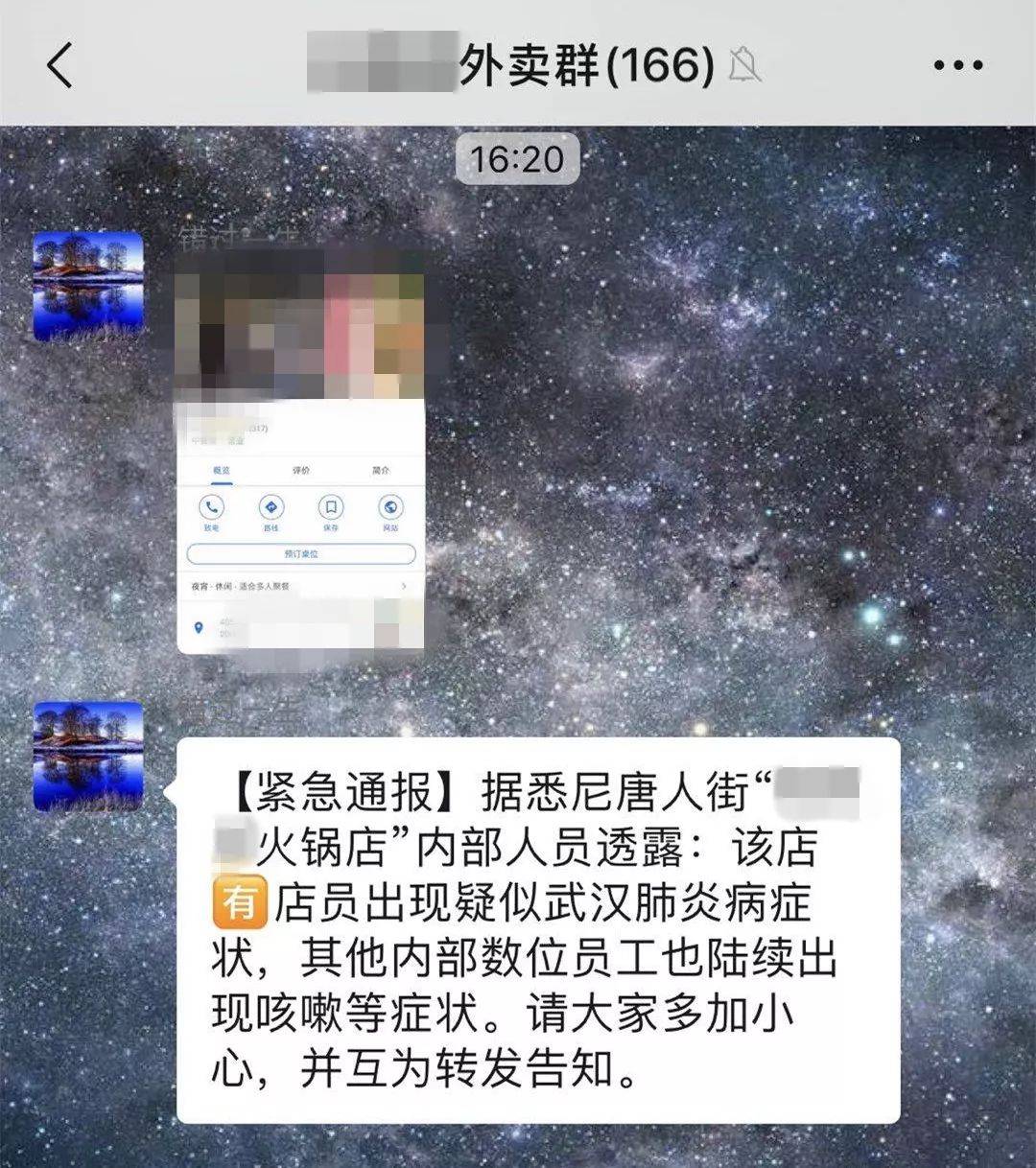Go back from the group chat

pos(59,66)
